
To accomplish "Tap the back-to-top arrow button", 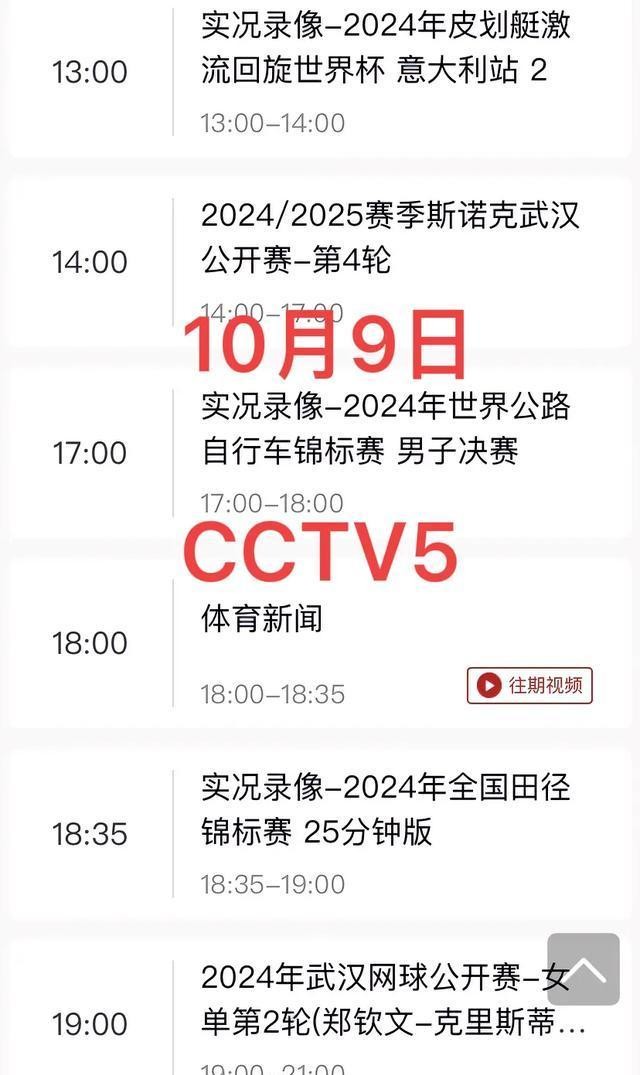I will click(x=583, y=969).
